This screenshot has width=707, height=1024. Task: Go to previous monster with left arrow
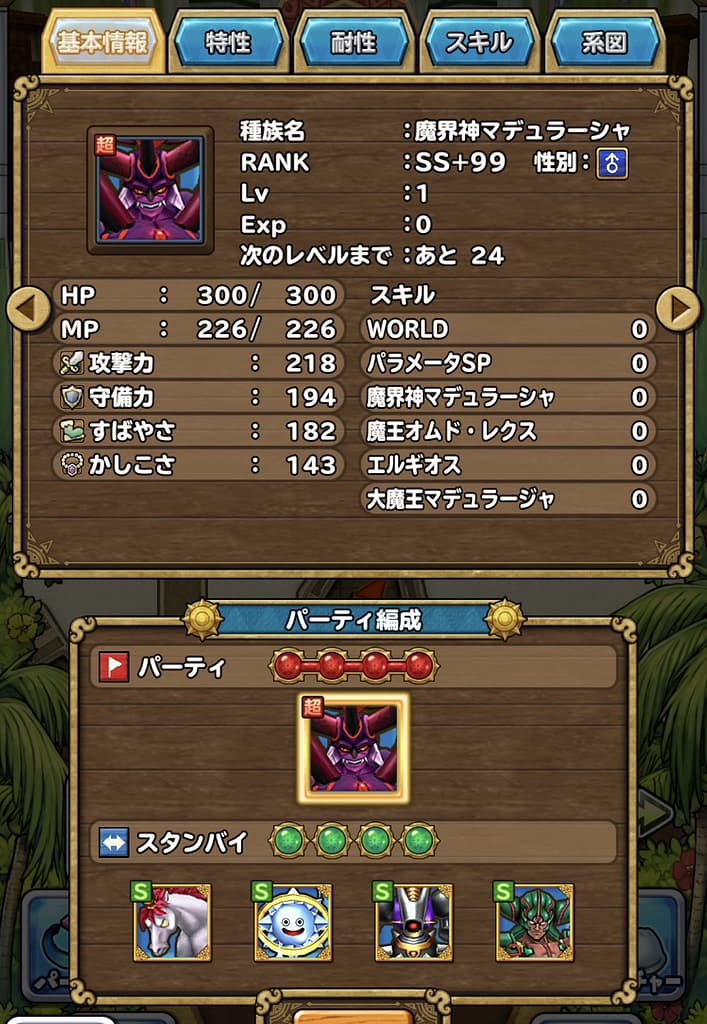point(28,309)
